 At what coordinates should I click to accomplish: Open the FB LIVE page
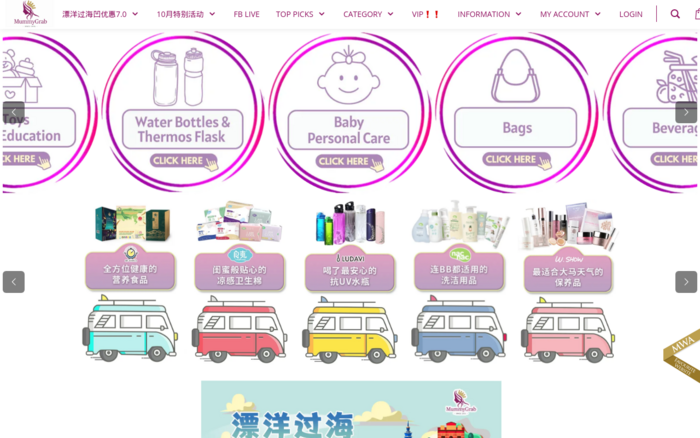click(x=246, y=14)
